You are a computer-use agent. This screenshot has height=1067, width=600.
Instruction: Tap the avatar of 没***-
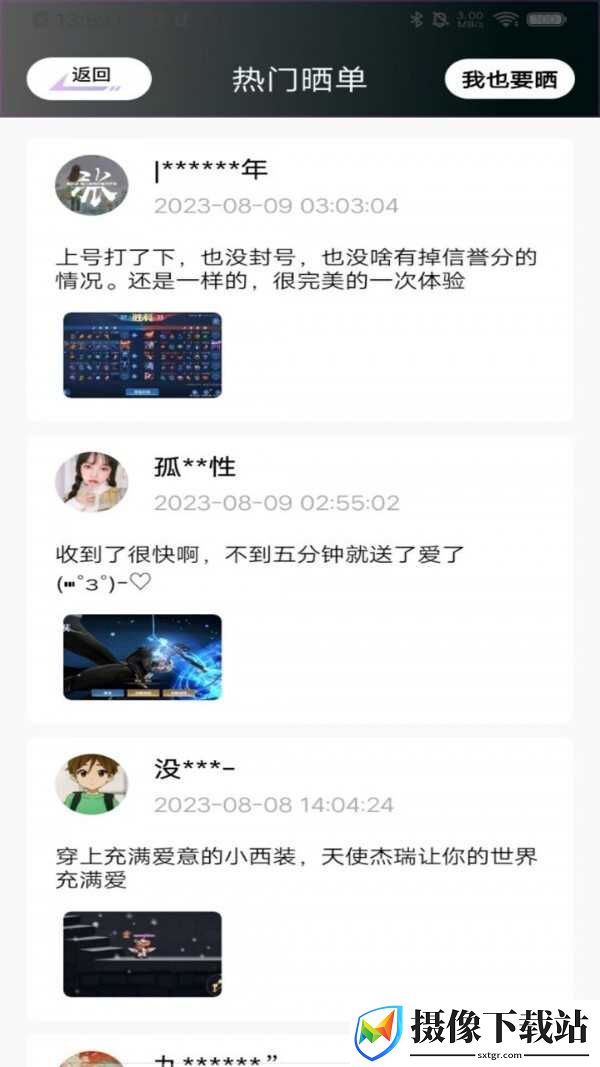91,784
